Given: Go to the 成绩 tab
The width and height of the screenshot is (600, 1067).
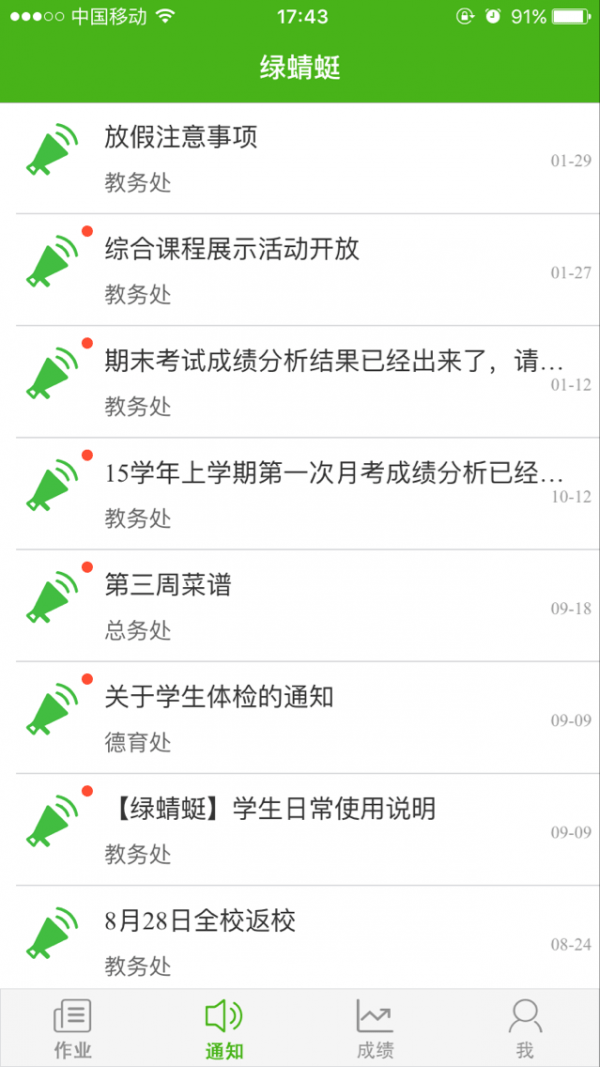Looking at the screenshot, I should [x=375, y=1028].
